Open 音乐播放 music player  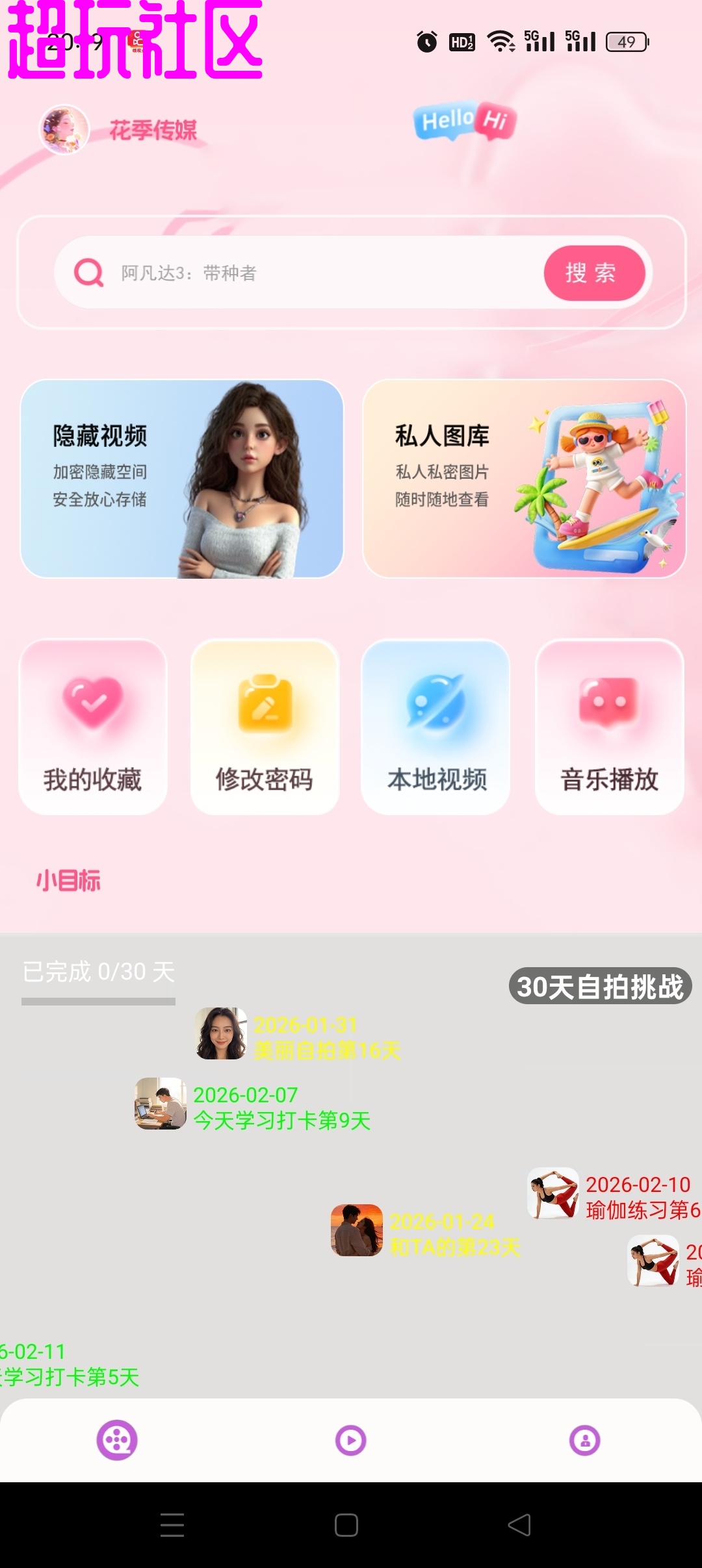(x=609, y=727)
